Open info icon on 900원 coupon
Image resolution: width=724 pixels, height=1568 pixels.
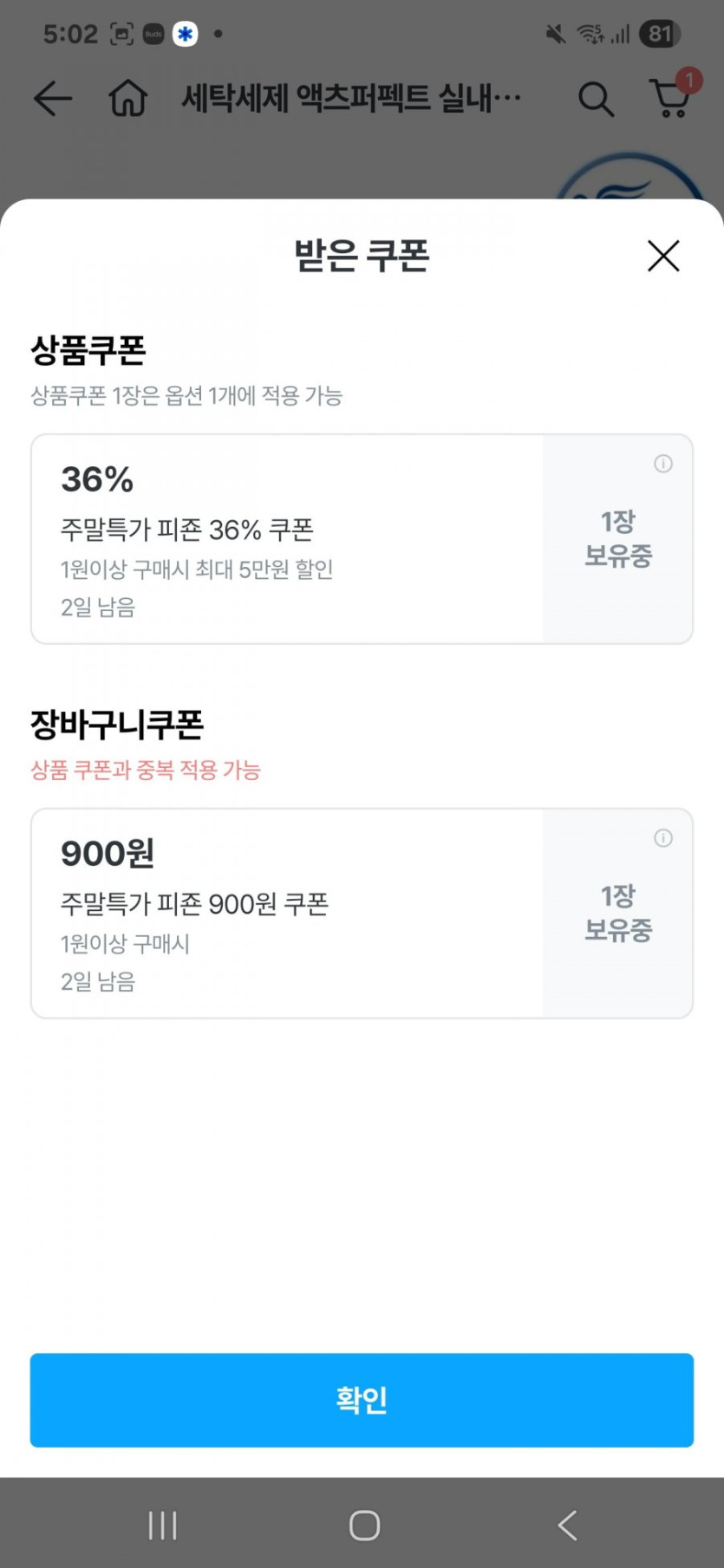[663, 838]
